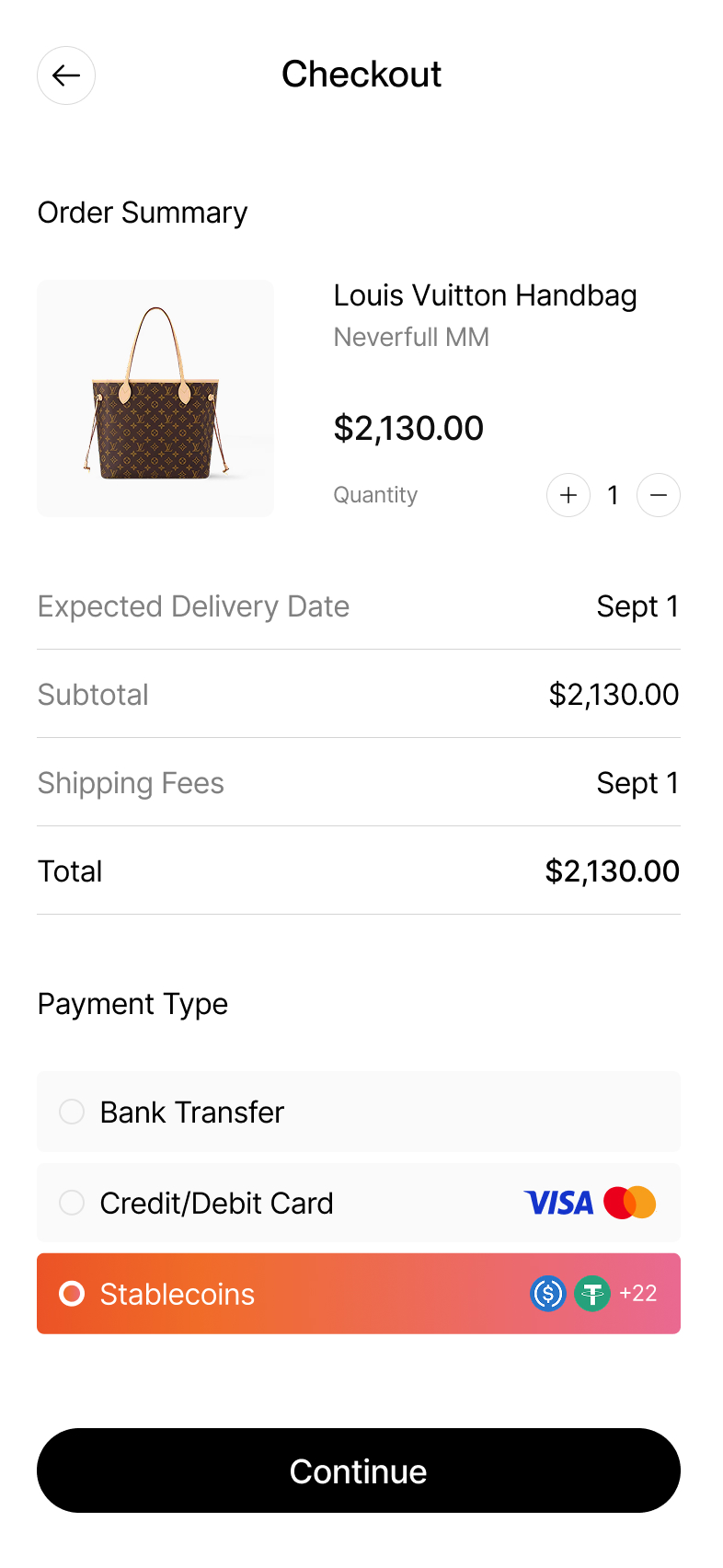Go back using the arrow button
Viewport: 723px width, 1568px height.
(66, 75)
